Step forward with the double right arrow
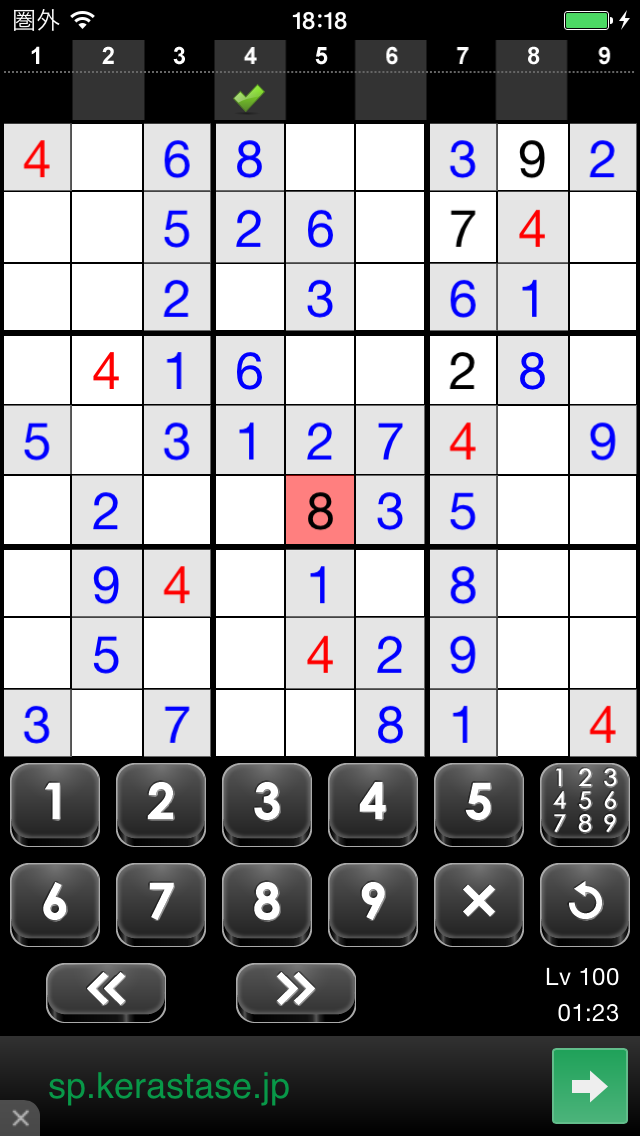The height and width of the screenshot is (1136, 640). (296, 990)
